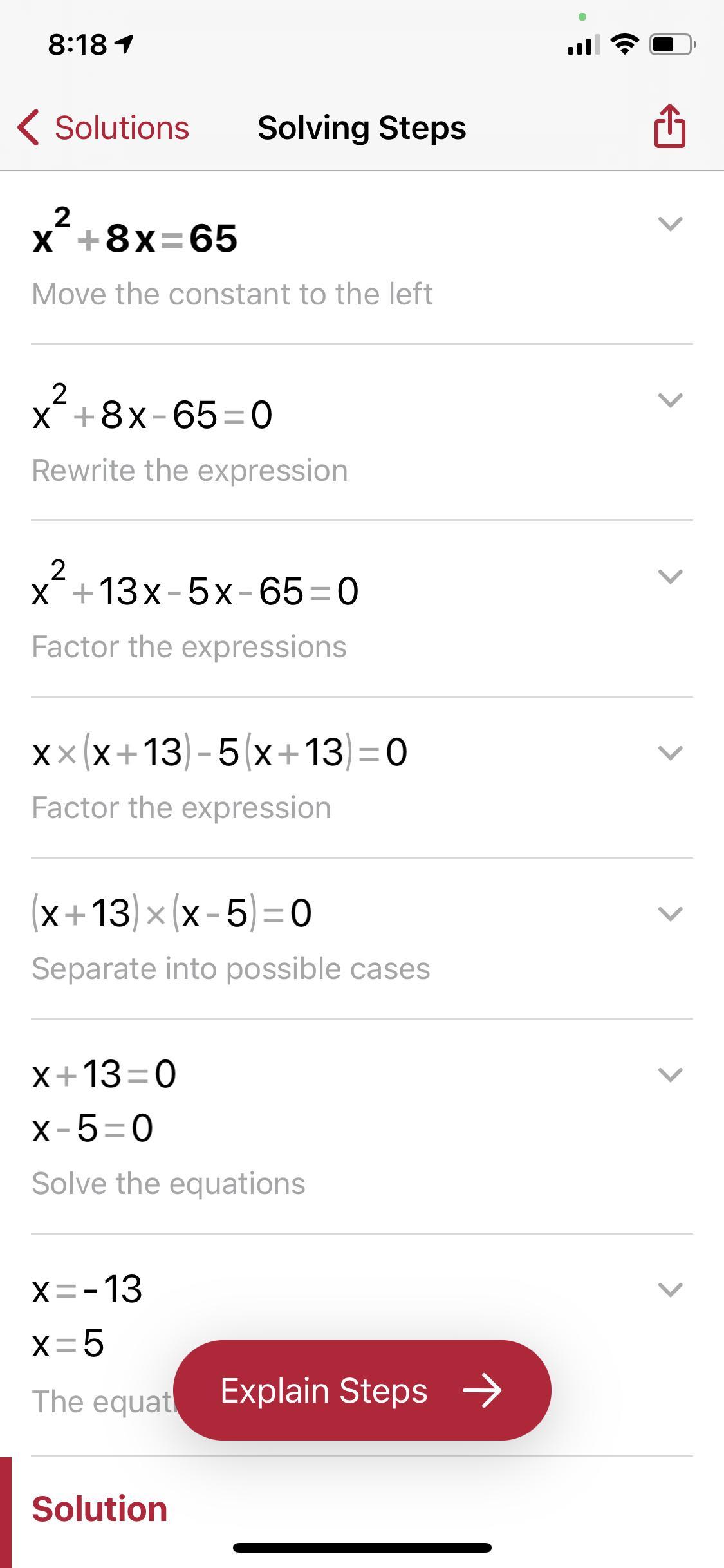Expand the x²+13x-5x-65=0 step
Image resolution: width=724 pixels, height=1568 pixels.
(x=670, y=577)
